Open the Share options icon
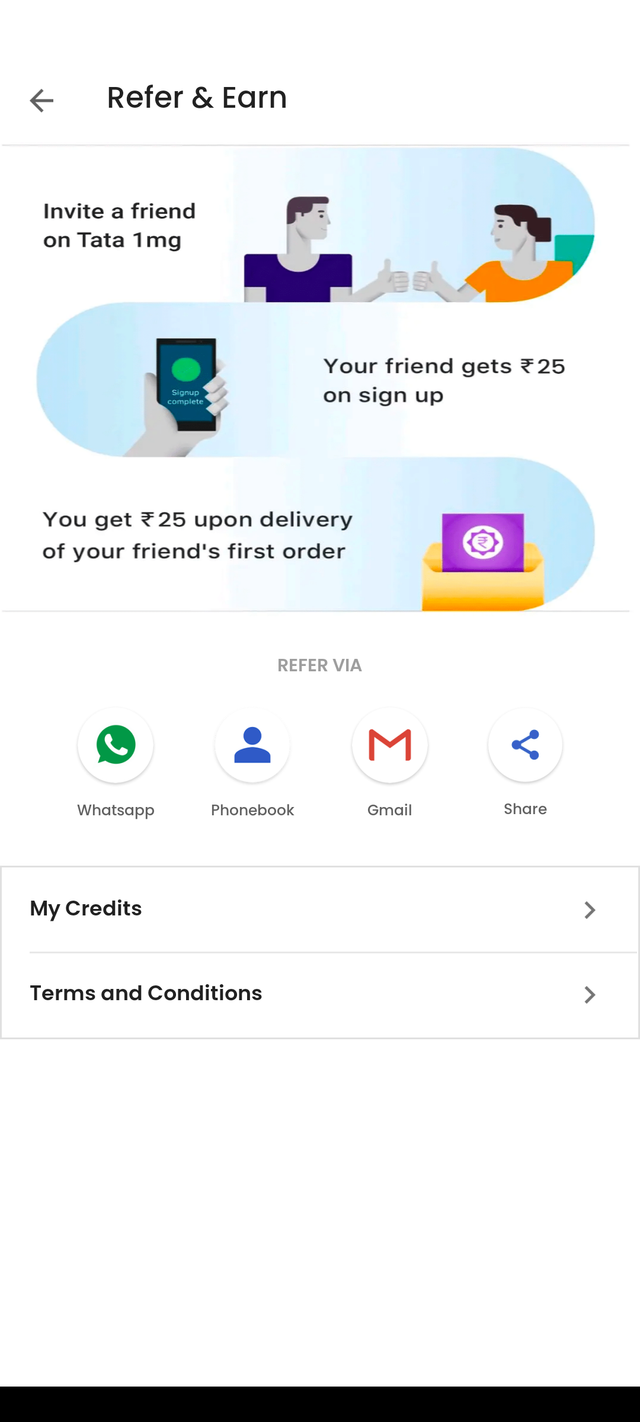 pyautogui.click(x=525, y=745)
